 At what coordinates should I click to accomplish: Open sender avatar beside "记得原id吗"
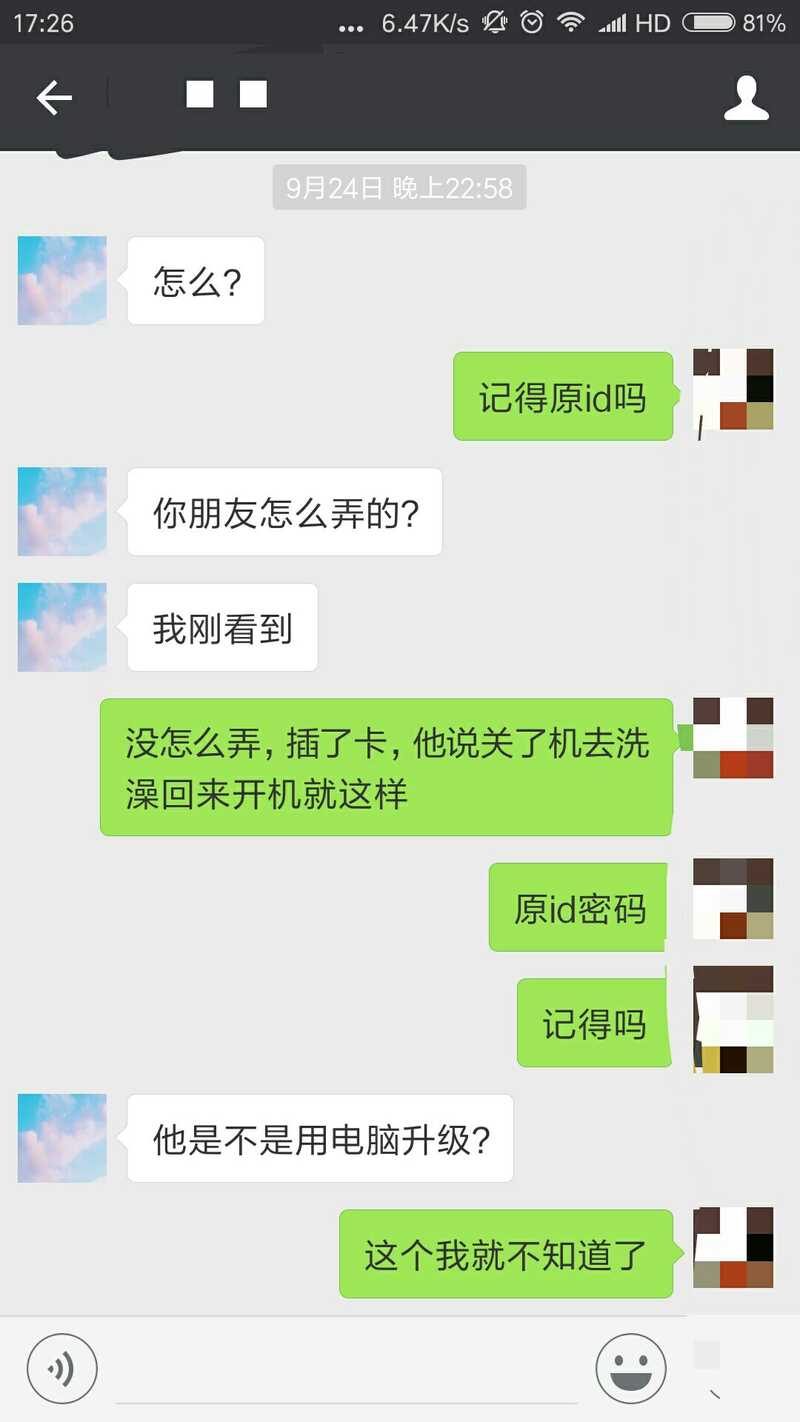pyautogui.click(x=733, y=390)
